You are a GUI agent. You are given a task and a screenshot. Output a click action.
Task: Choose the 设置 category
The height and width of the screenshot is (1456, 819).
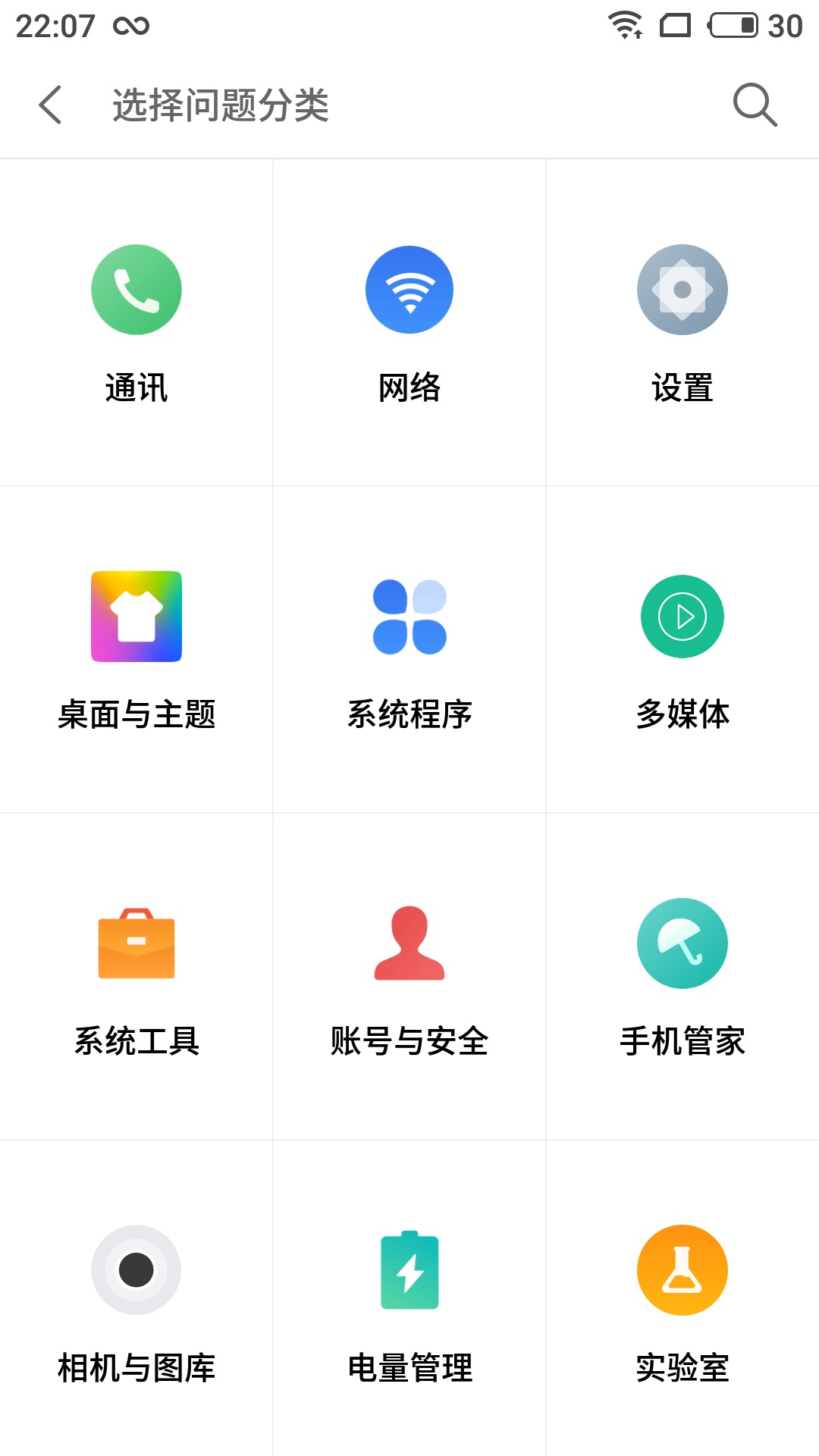pyautogui.click(x=682, y=323)
